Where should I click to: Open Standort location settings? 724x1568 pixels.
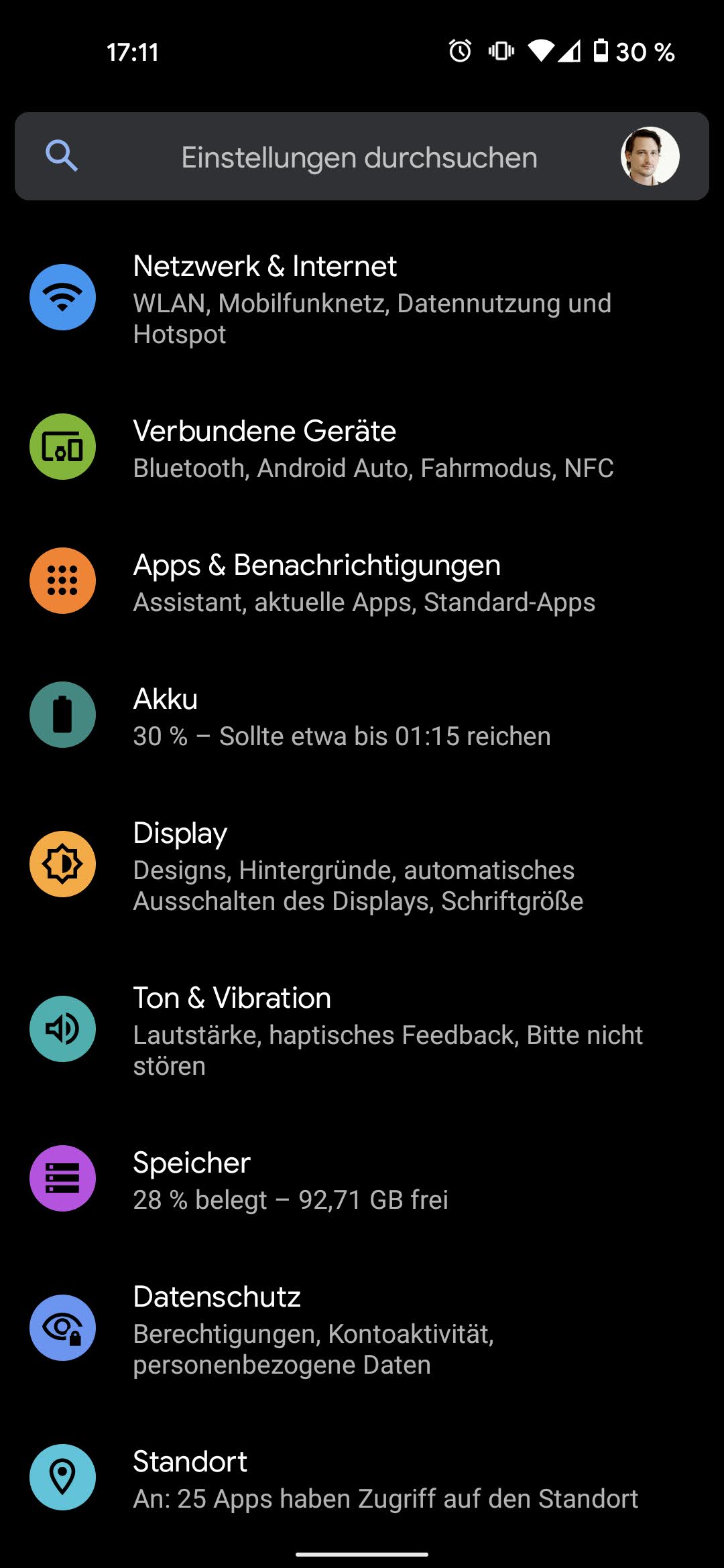362,1478
